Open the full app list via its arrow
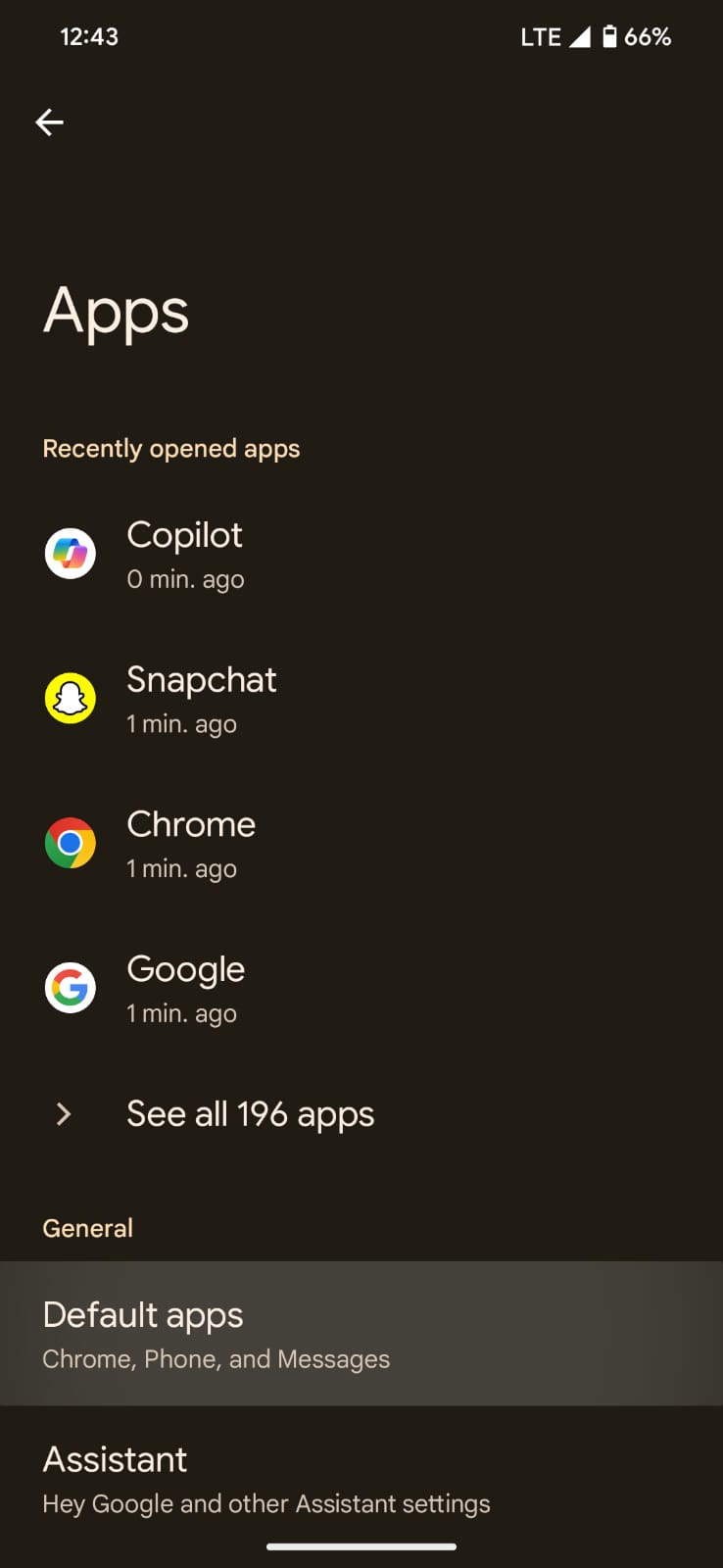Screen dimensions: 723x1568 click(x=63, y=1113)
